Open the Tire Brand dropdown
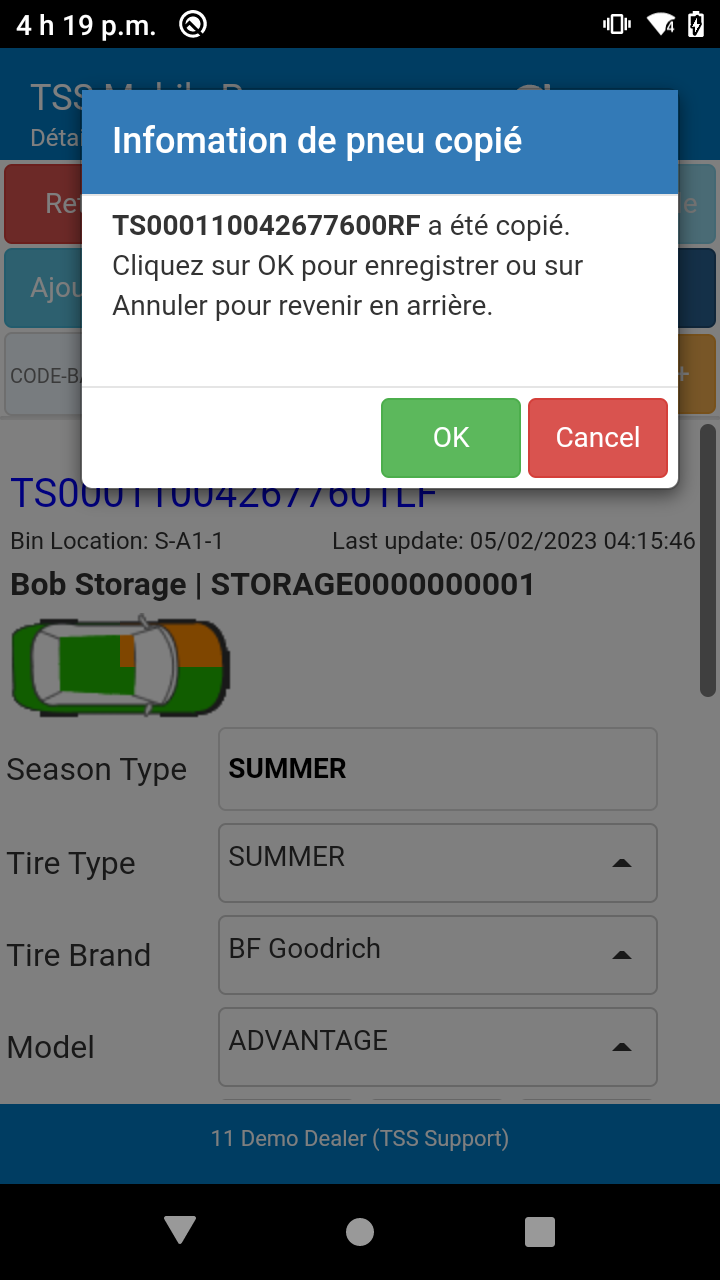Image resolution: width=720 pixels, height=1280 pixels. point(437,954)
